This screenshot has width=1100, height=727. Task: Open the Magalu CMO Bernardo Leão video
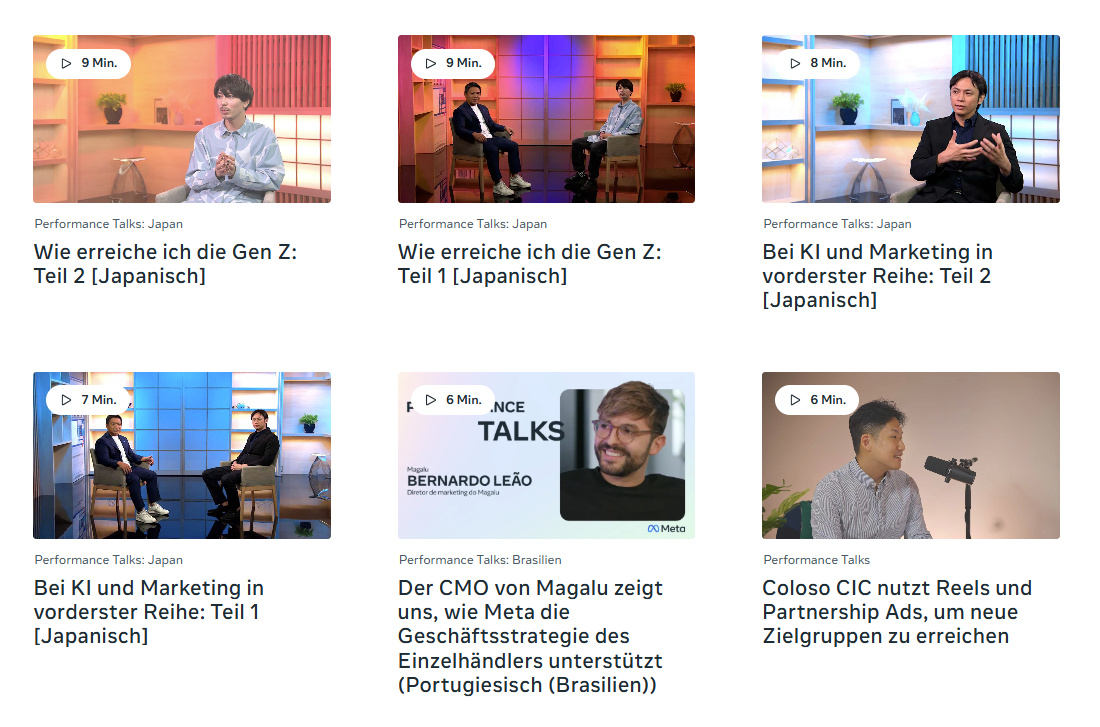click(x=546, y=456)
